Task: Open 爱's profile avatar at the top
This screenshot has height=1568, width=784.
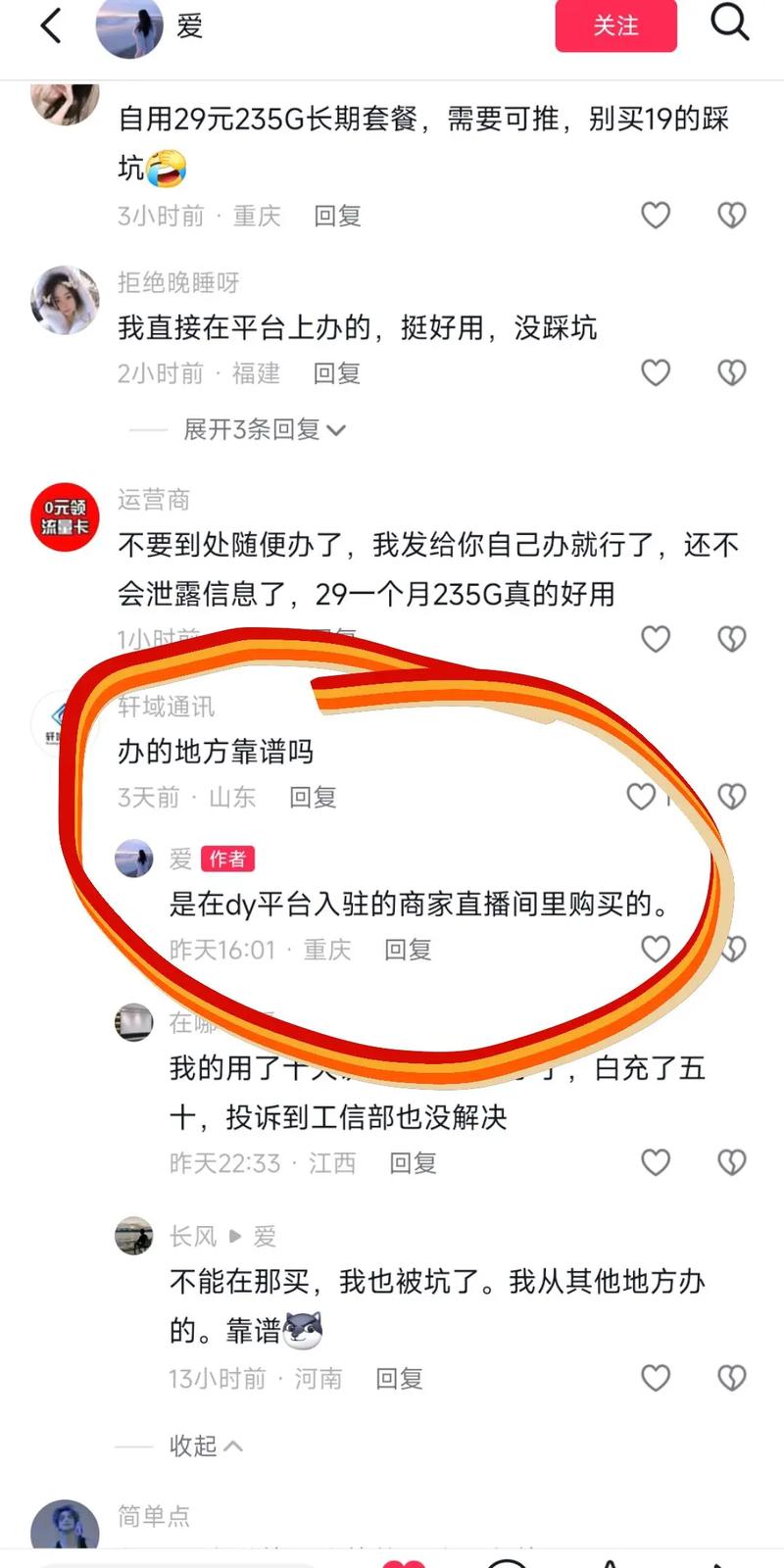Action: (129, 27)
